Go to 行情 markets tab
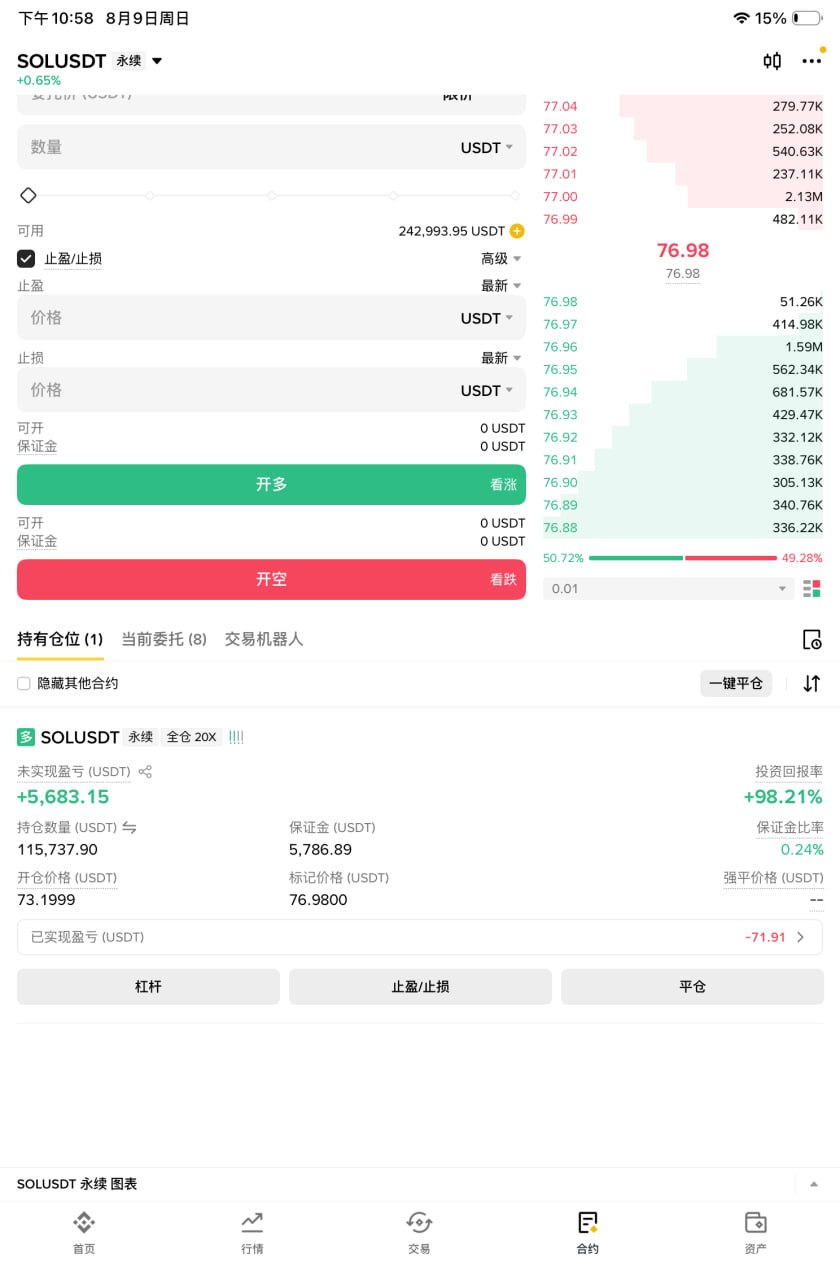840x1280 pixels. coord(252,1233)
